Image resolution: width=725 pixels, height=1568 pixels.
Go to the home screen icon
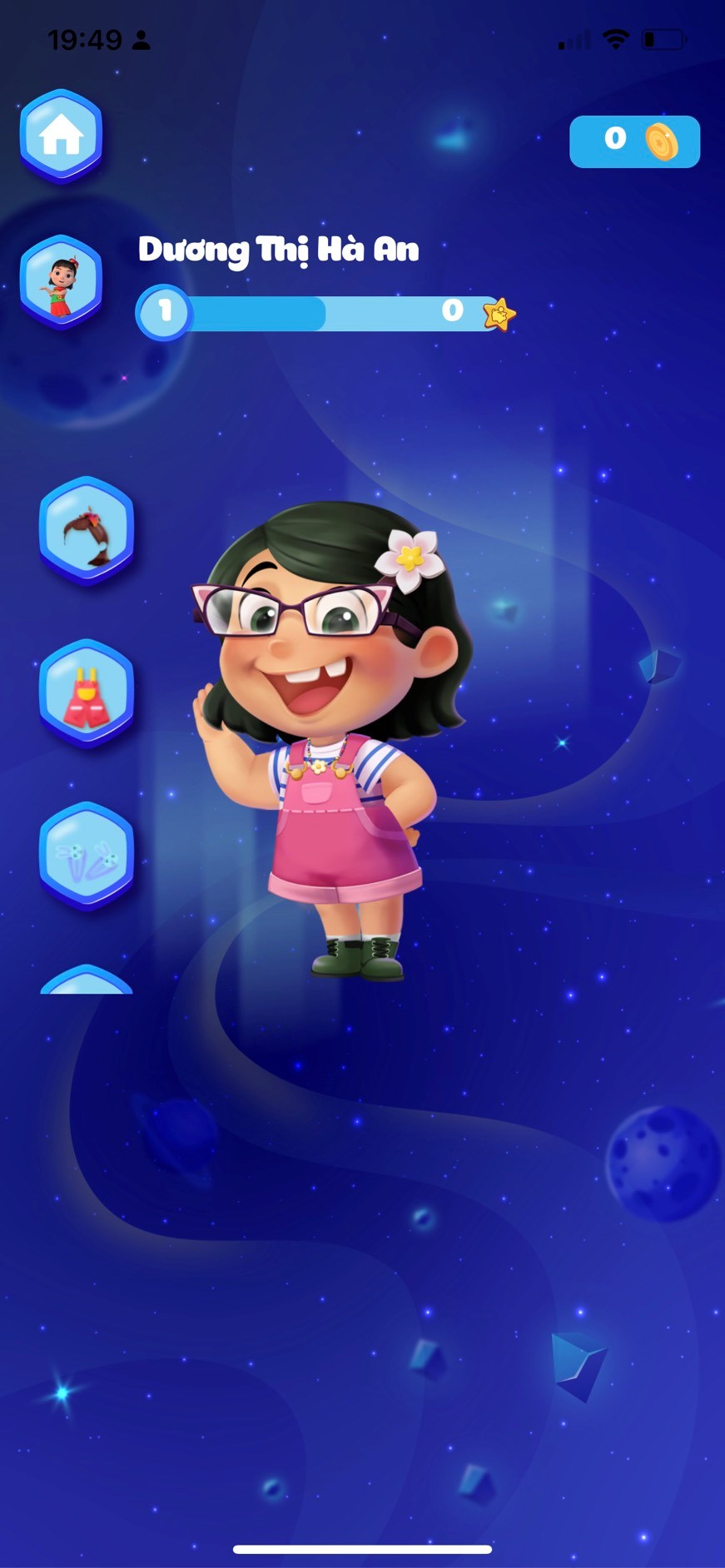coord(61,135)
